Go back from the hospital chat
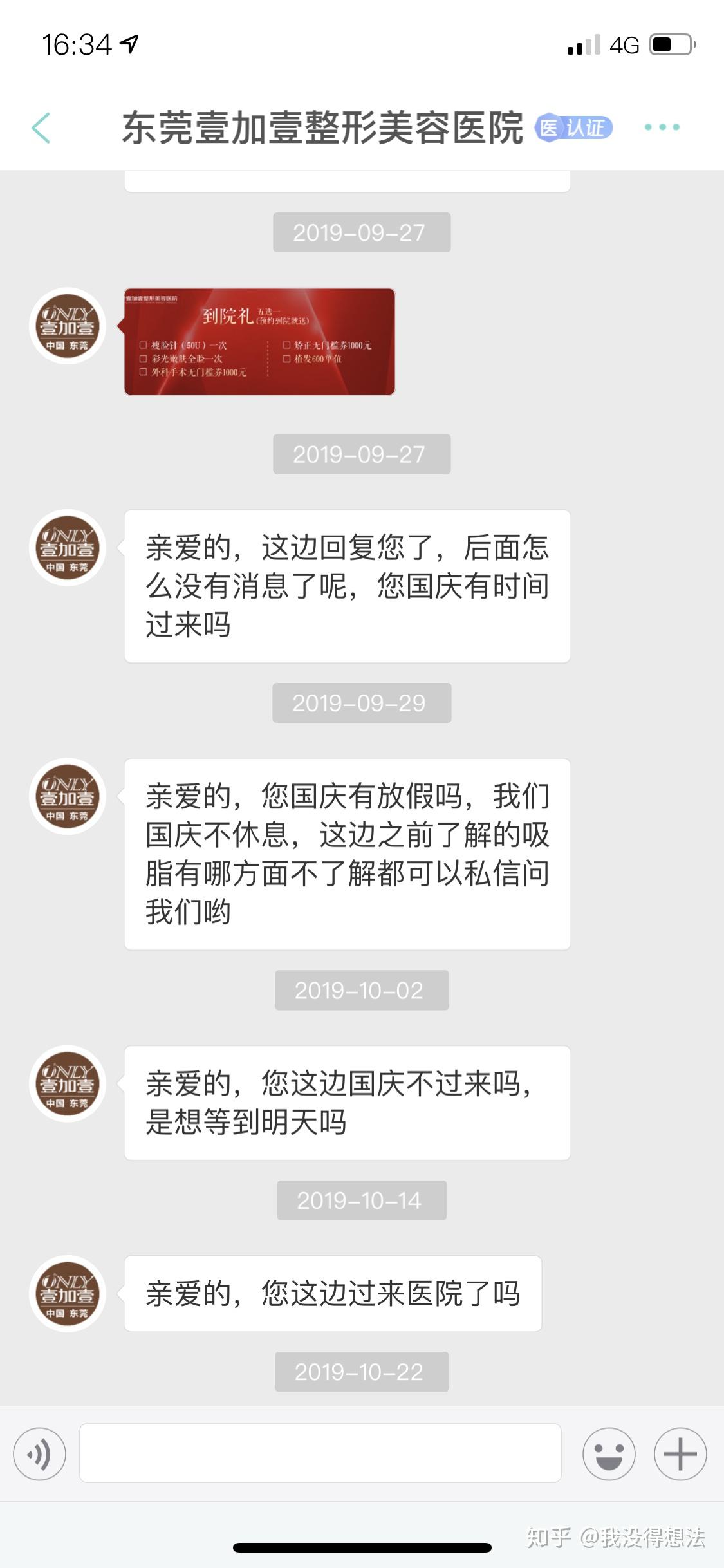The image size is (724, 1568). pos(41,127)
